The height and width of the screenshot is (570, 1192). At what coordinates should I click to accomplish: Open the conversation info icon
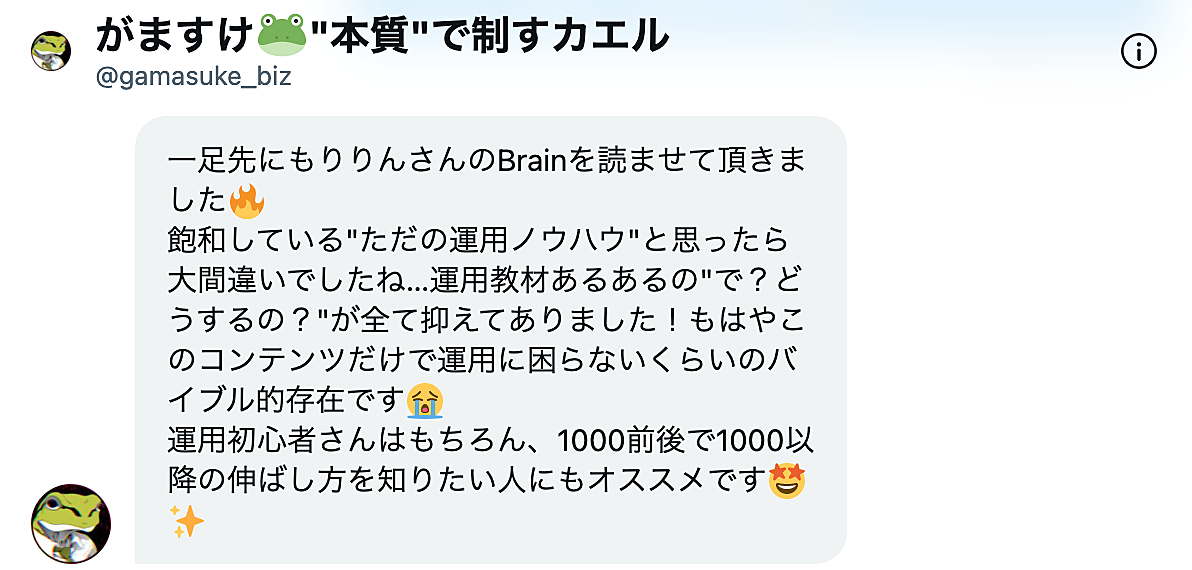pyautogui.click(x=1138, y=52)
